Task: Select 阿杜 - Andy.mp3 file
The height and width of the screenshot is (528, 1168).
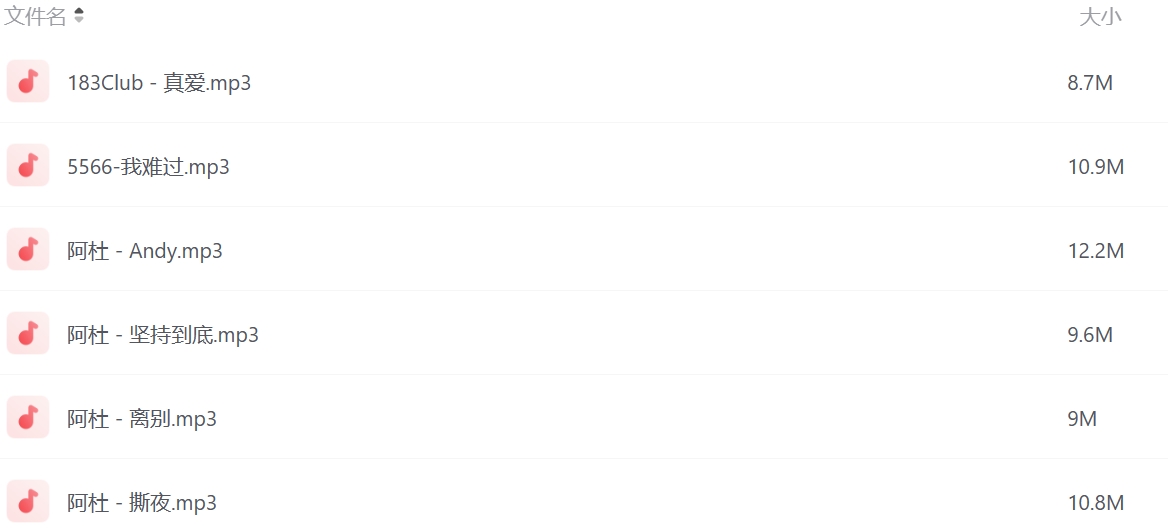Action: 145,251
